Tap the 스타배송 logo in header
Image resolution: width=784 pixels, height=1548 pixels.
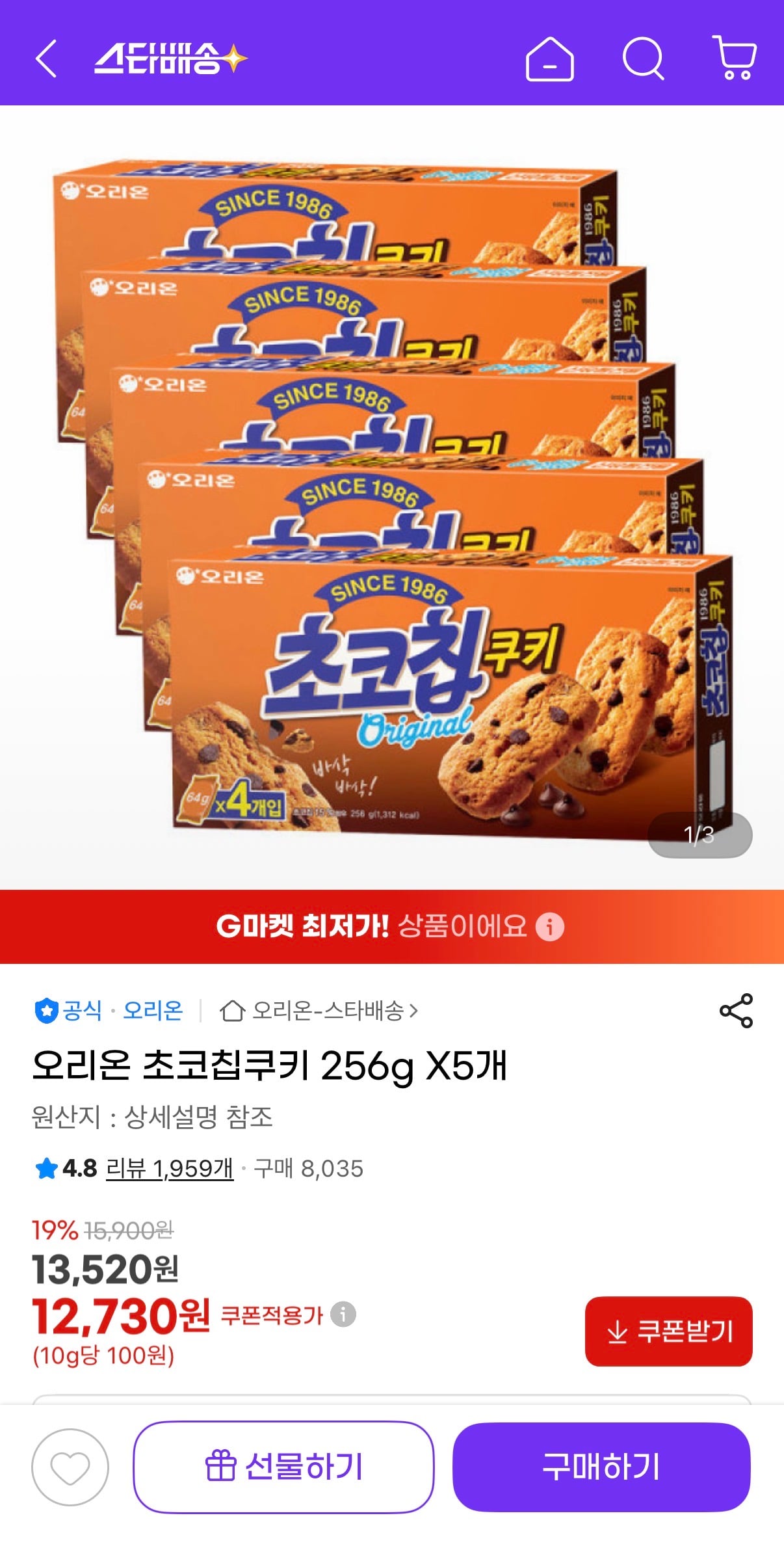pyautogui.click(x=170, y=59)
